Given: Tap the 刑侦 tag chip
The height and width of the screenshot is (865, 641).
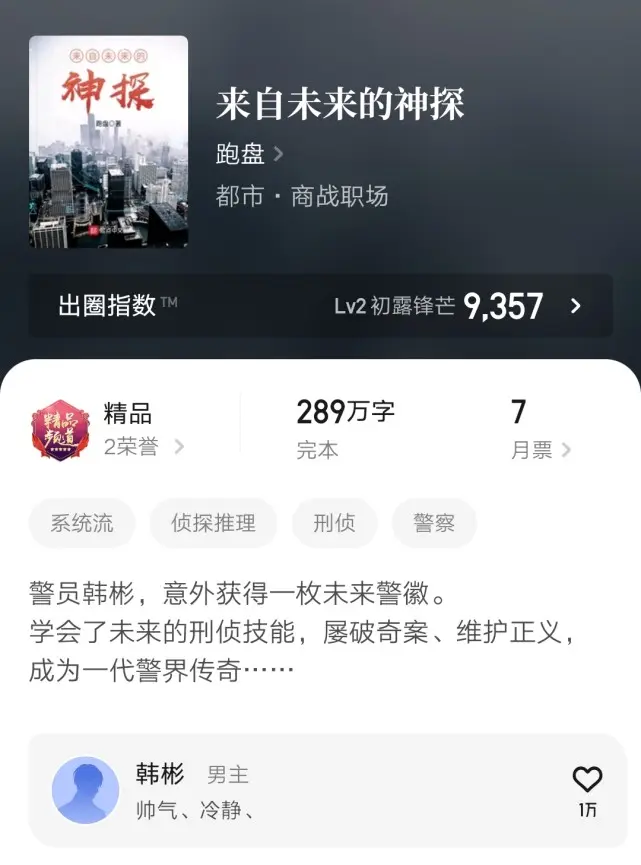Looking at the screenshot, I should [334, 523].
